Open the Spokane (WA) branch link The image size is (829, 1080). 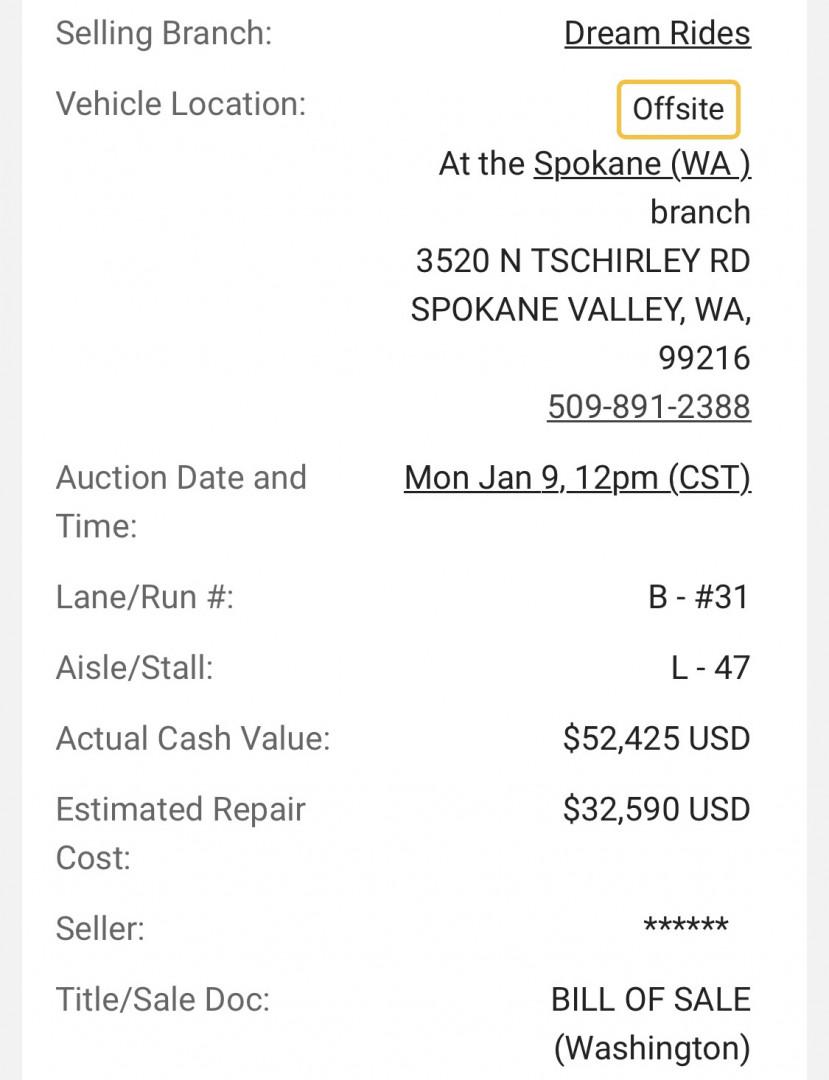641,164
